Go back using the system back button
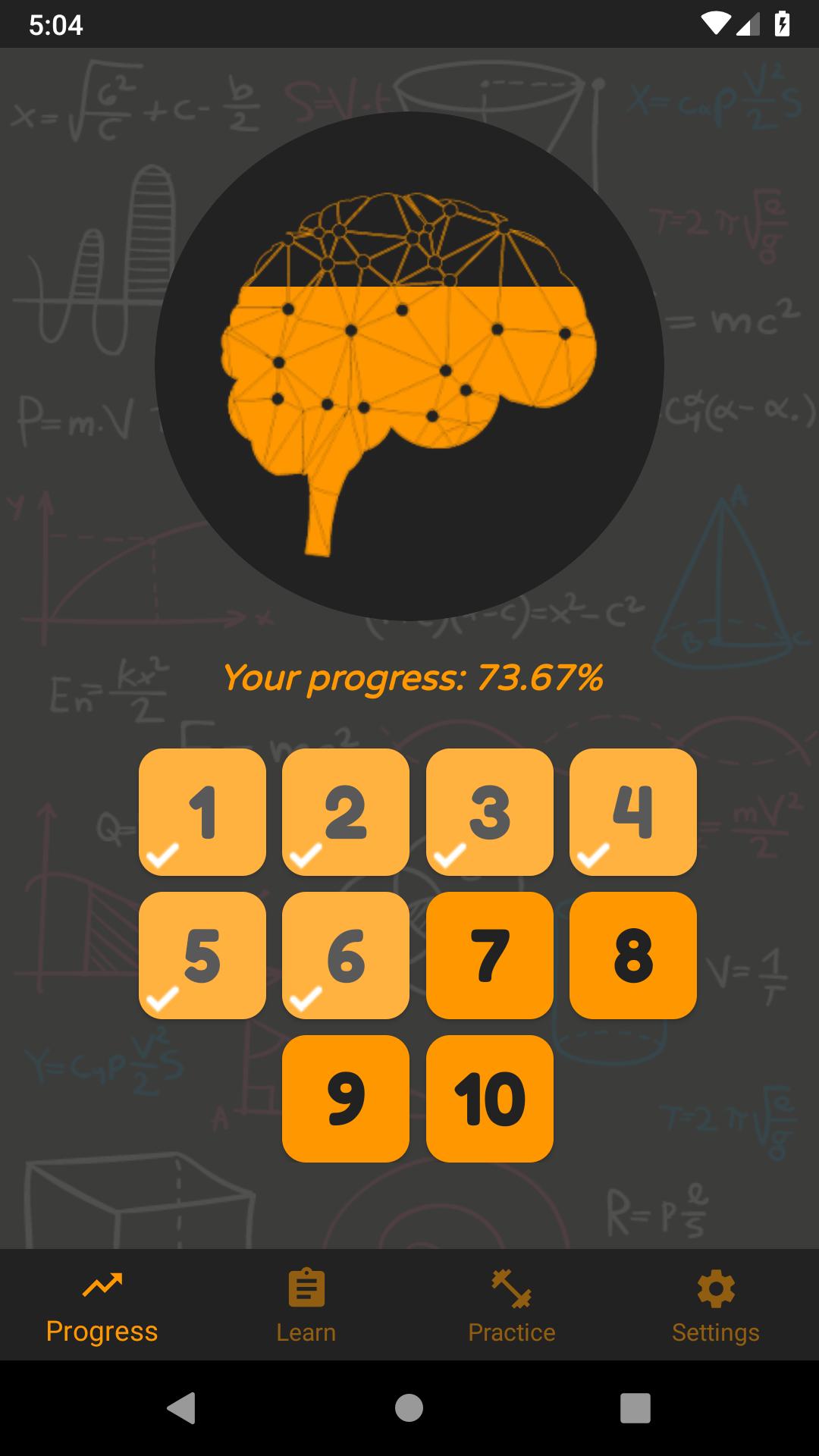The height and width of the screenshot is (1456, 819). pos(181,1408)
